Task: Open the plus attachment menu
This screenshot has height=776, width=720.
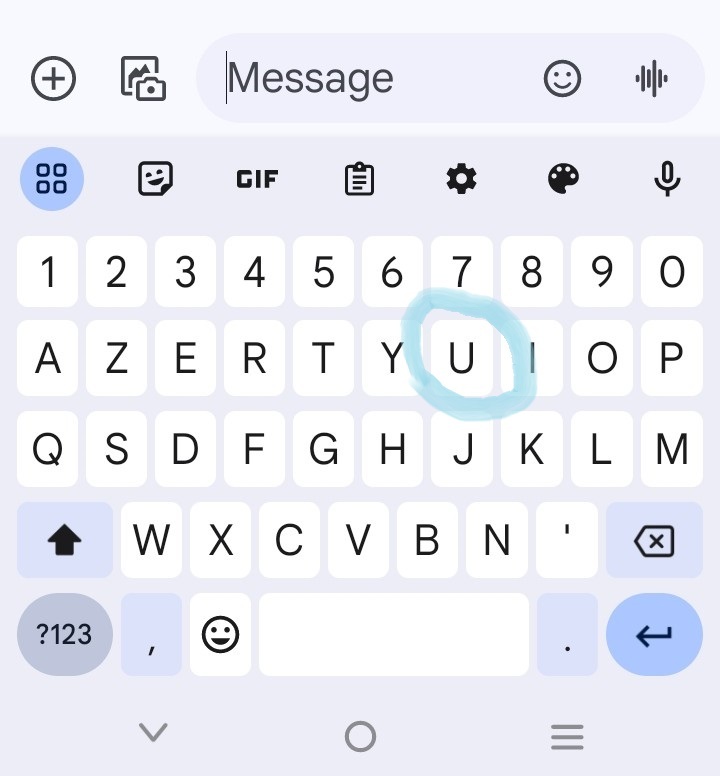Action: pyautogui.click(x=53, y=78)
